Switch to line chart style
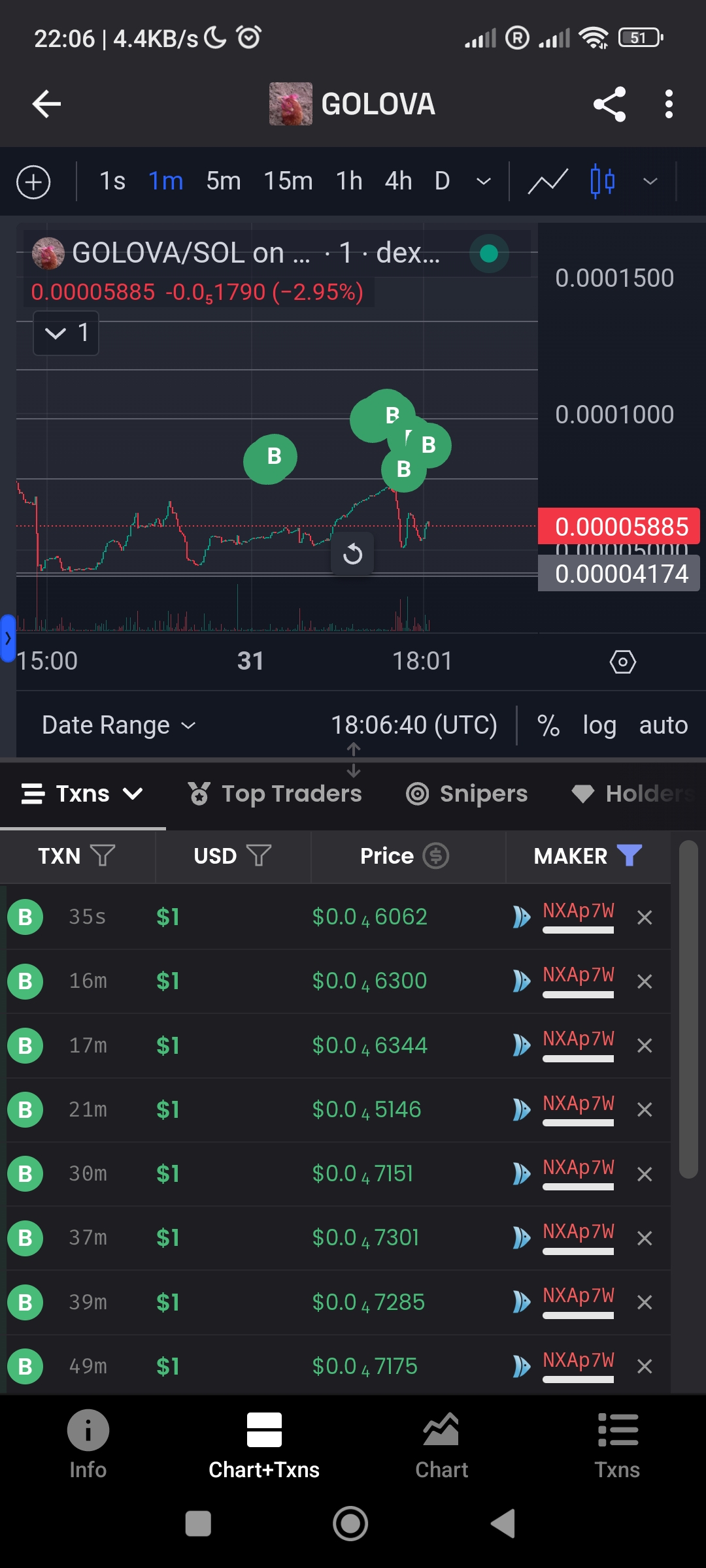Screen dimensions: 706x1568 point(547,182)
